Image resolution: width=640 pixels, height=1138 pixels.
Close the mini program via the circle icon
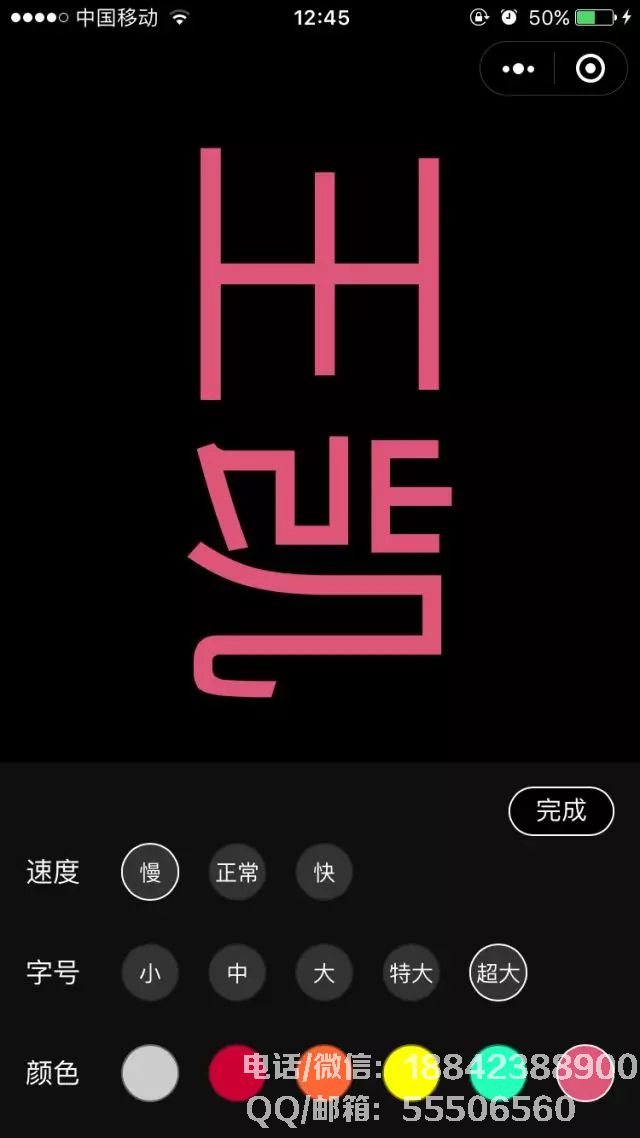(590, 69)
